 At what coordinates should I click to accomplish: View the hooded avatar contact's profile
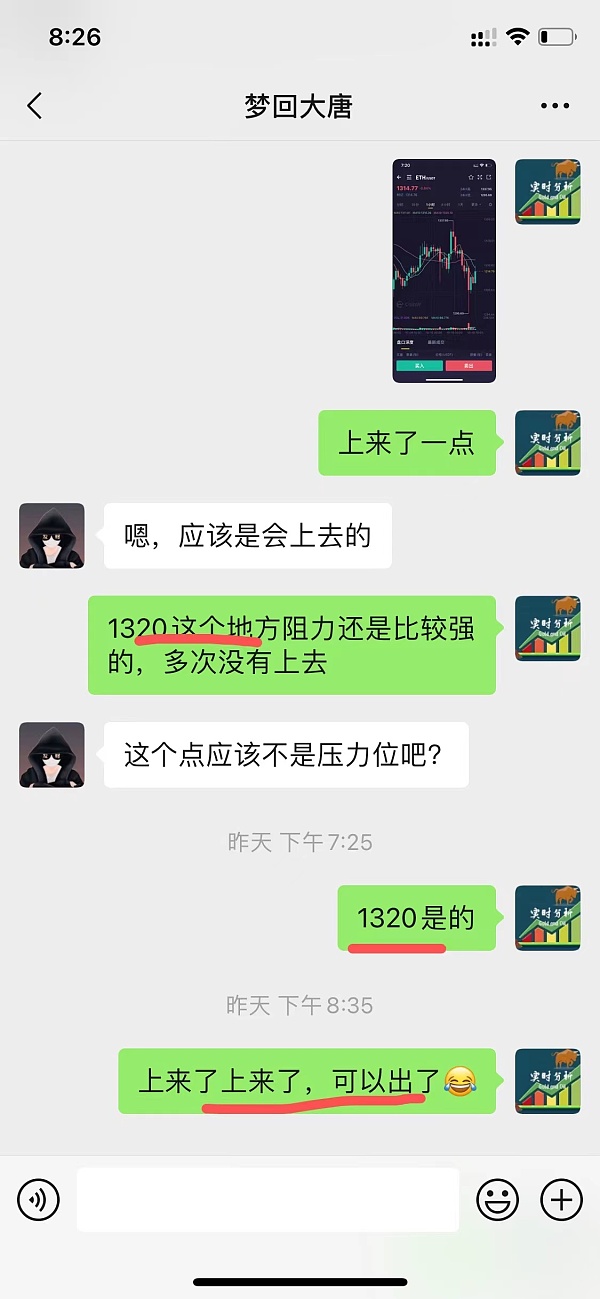click(x=52, y=536)
